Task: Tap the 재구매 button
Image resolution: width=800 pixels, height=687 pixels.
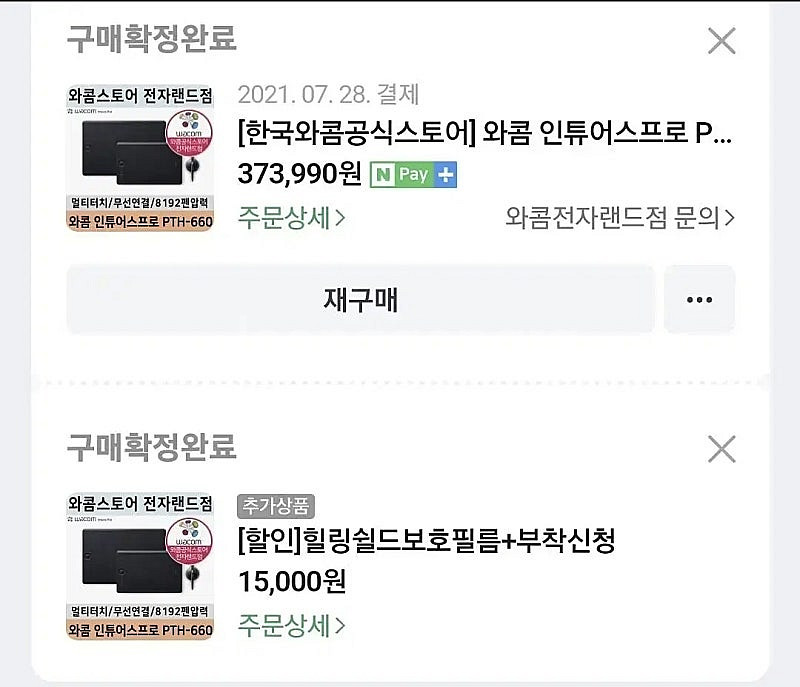Action: click(360, 299)
